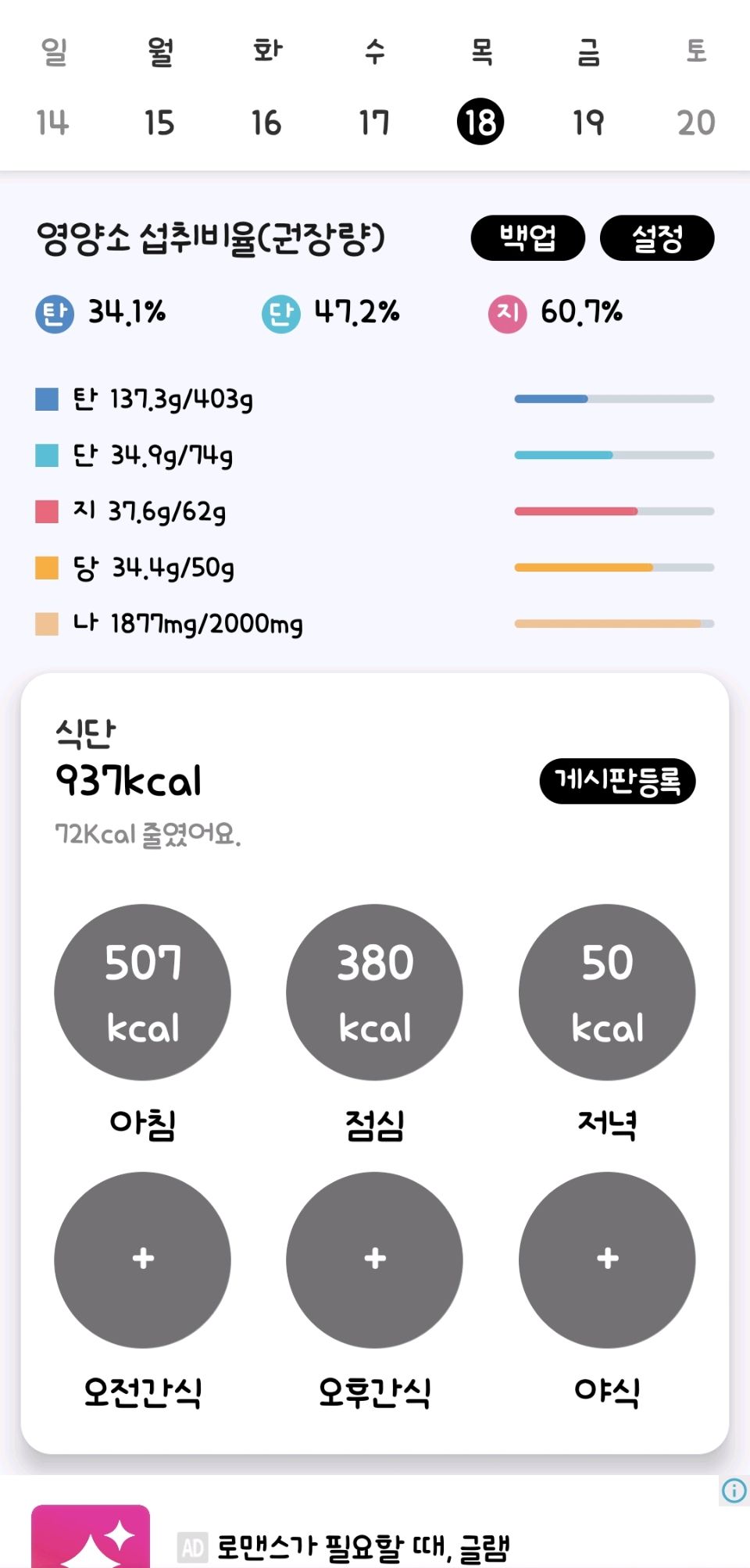Select Wednesday the 17th in the calendar
This screenshot has height=1568, width=750.
[x=373, y=123]
